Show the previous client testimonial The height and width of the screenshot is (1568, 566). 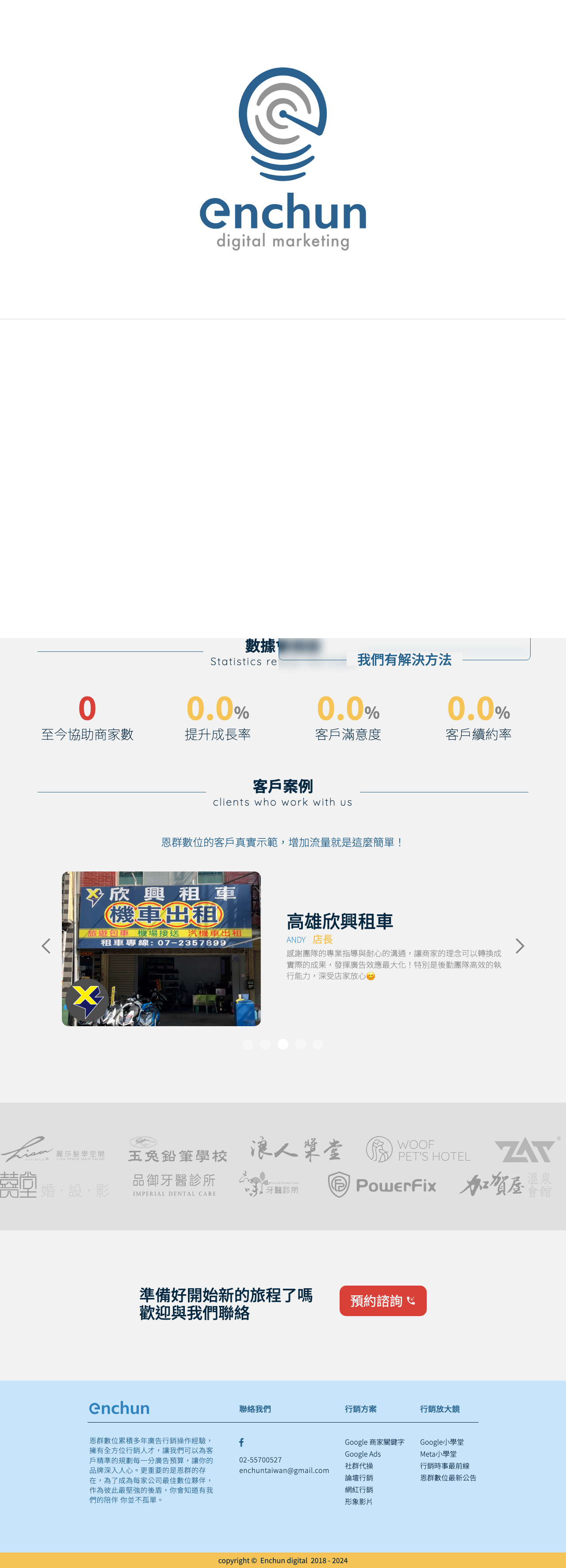point(46,946)
